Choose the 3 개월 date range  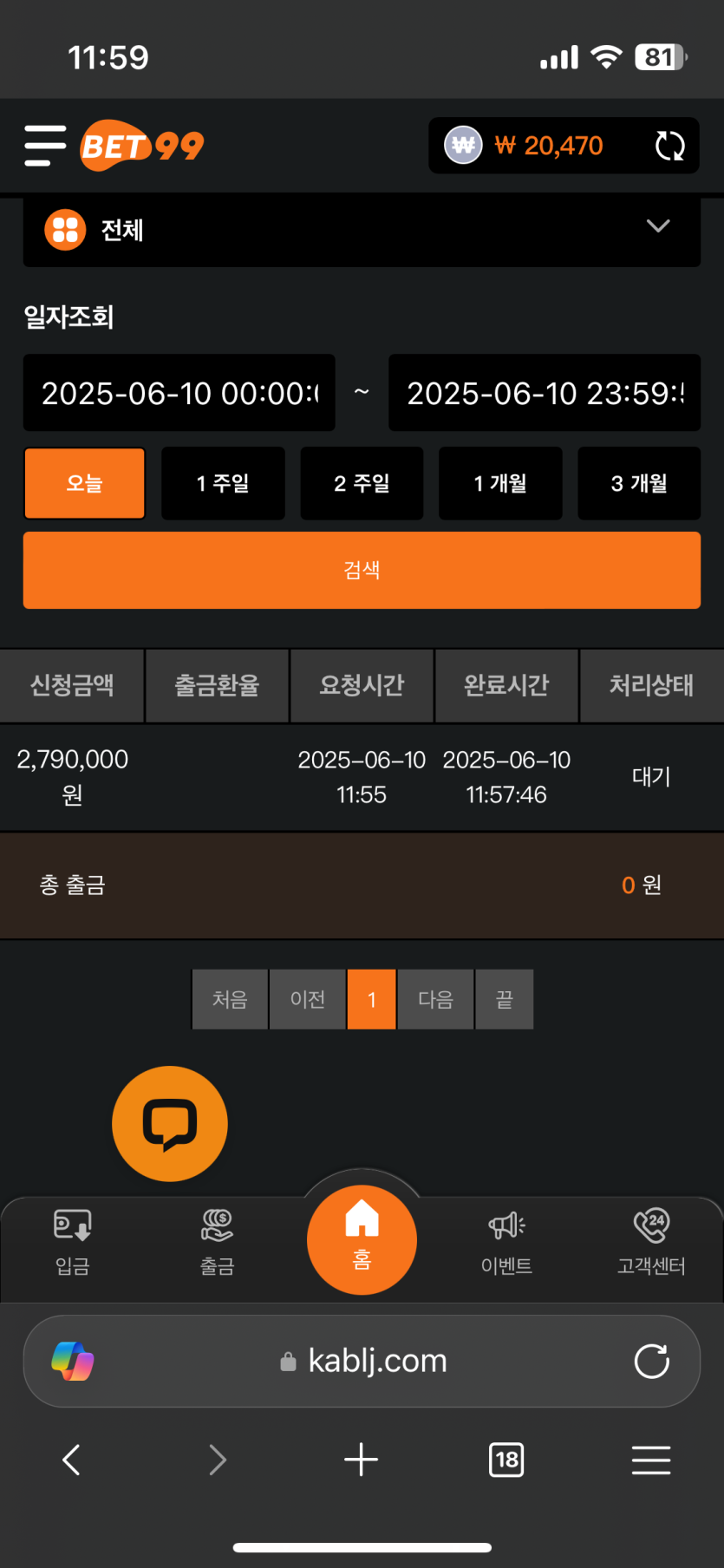point(639,483)
